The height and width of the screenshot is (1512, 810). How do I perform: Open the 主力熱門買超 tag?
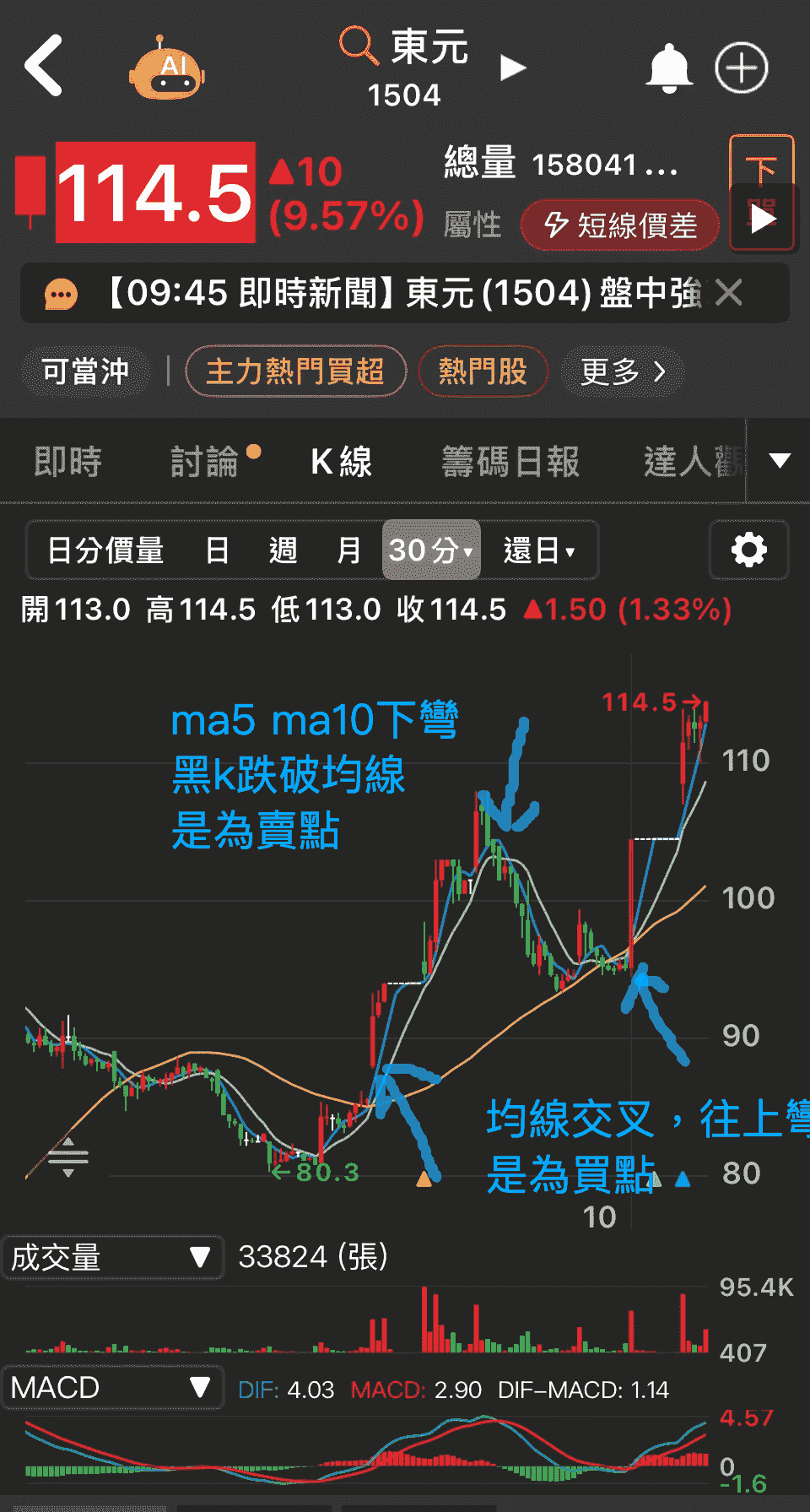tap(295, 371)
